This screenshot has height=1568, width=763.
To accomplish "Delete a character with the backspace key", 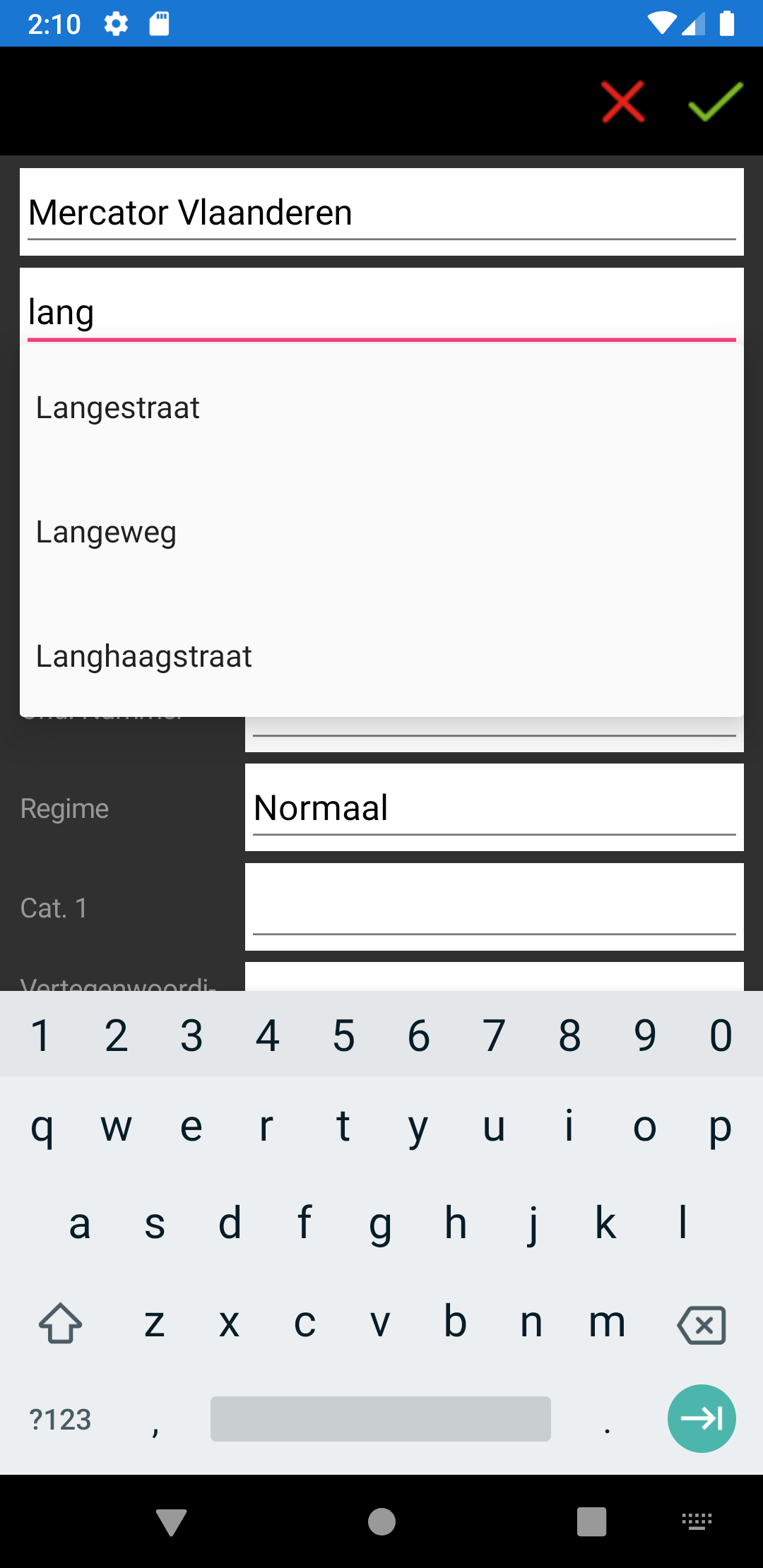I will [702, 1324].
